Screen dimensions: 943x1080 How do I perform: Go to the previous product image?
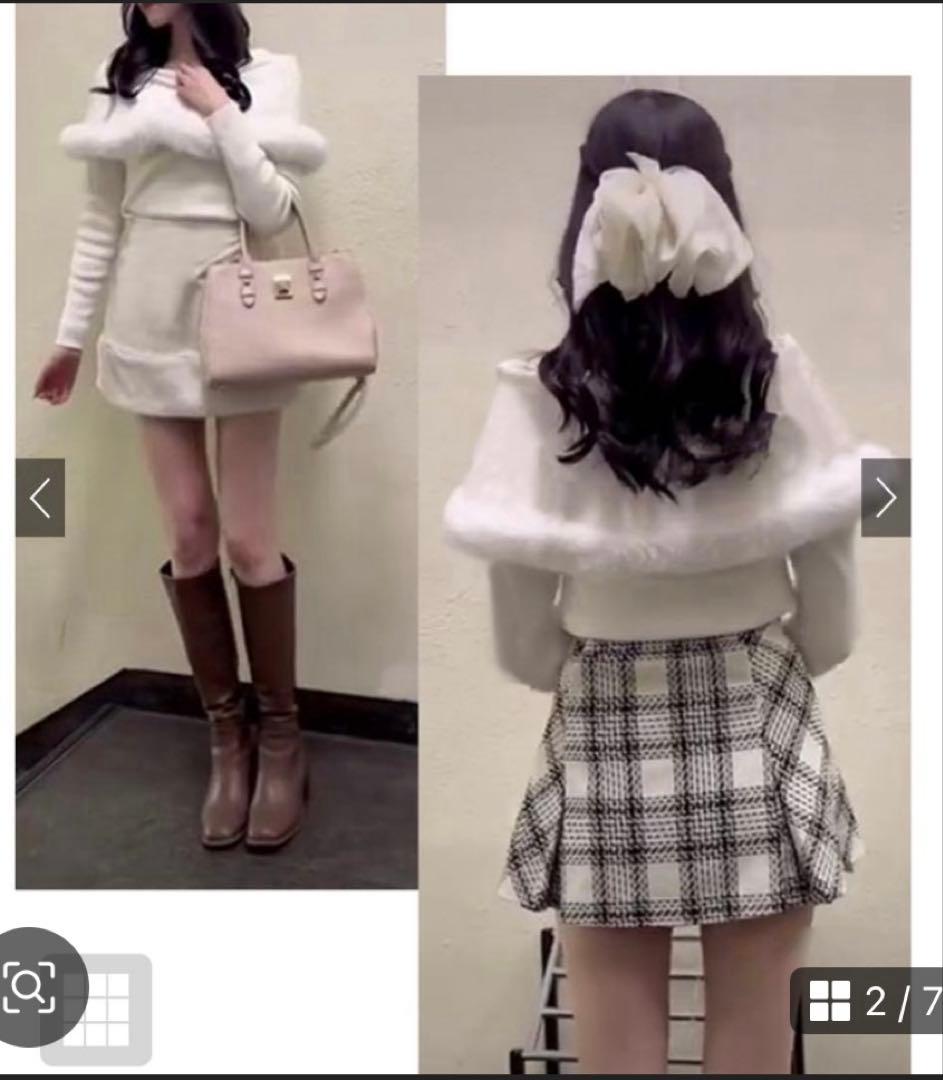(x=40, y=498)
